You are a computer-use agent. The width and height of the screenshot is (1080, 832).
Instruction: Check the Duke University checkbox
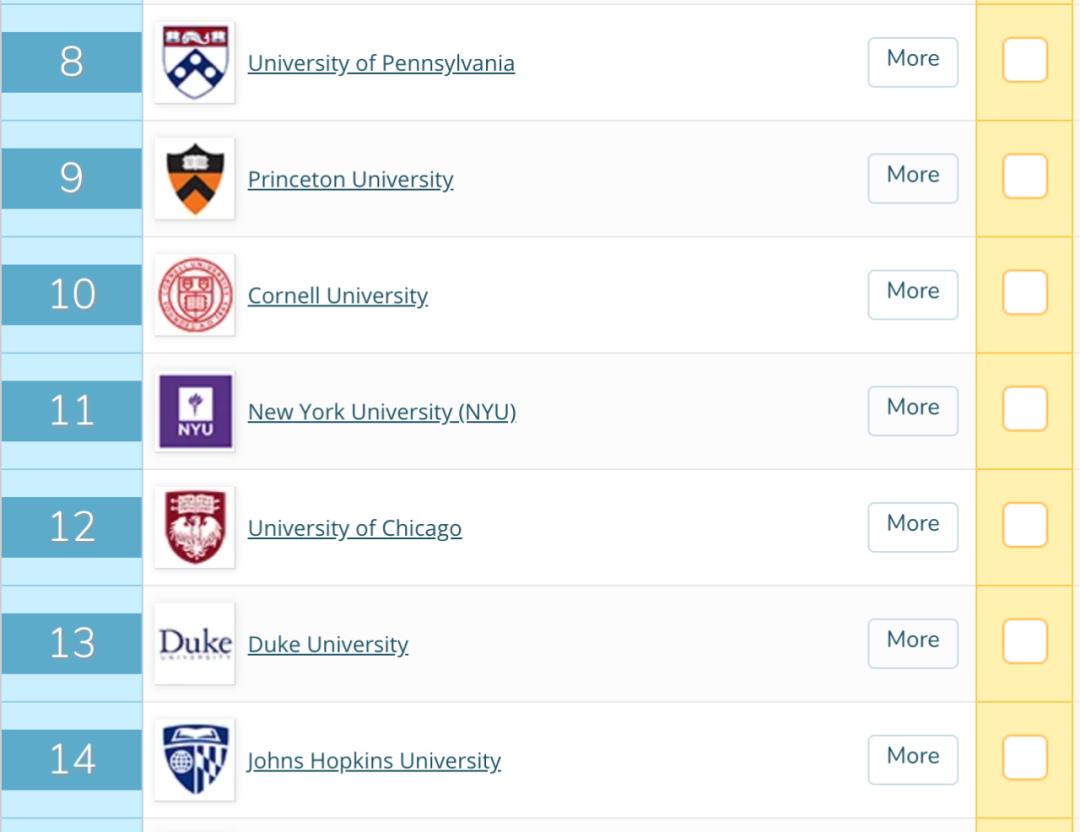[1024, 641]
